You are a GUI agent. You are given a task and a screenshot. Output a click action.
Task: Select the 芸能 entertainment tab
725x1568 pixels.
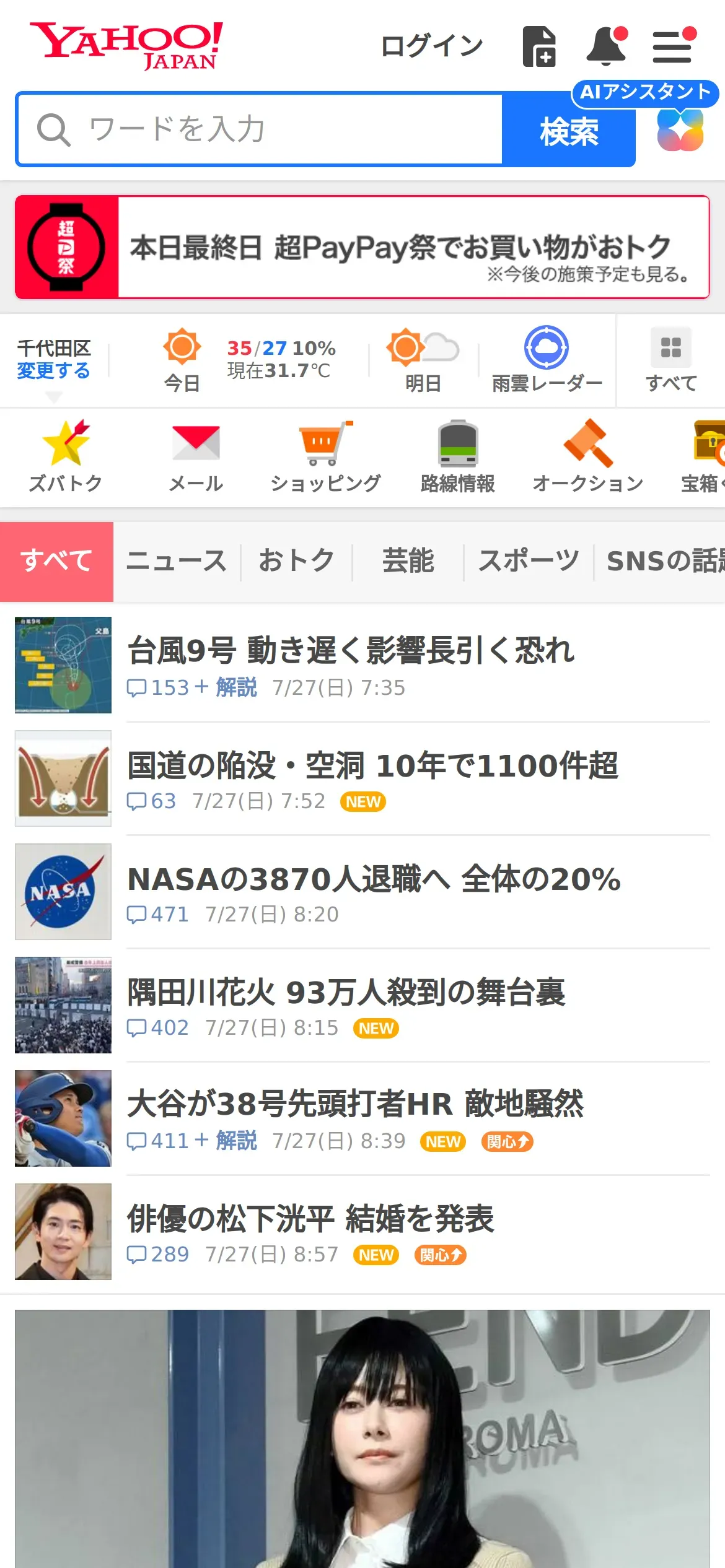point(408,561)
